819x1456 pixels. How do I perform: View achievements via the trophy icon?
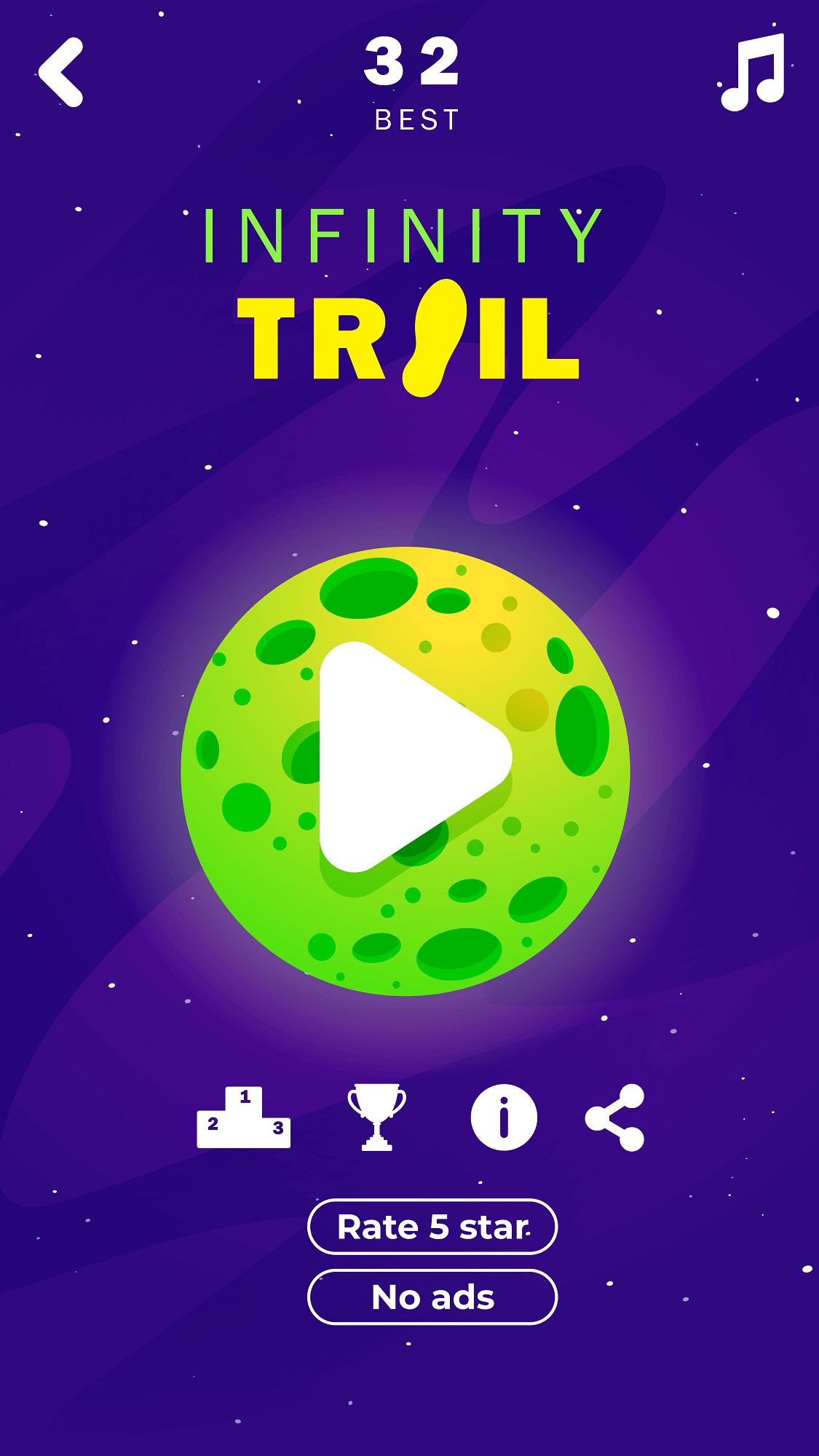(x=376, y=1117)
